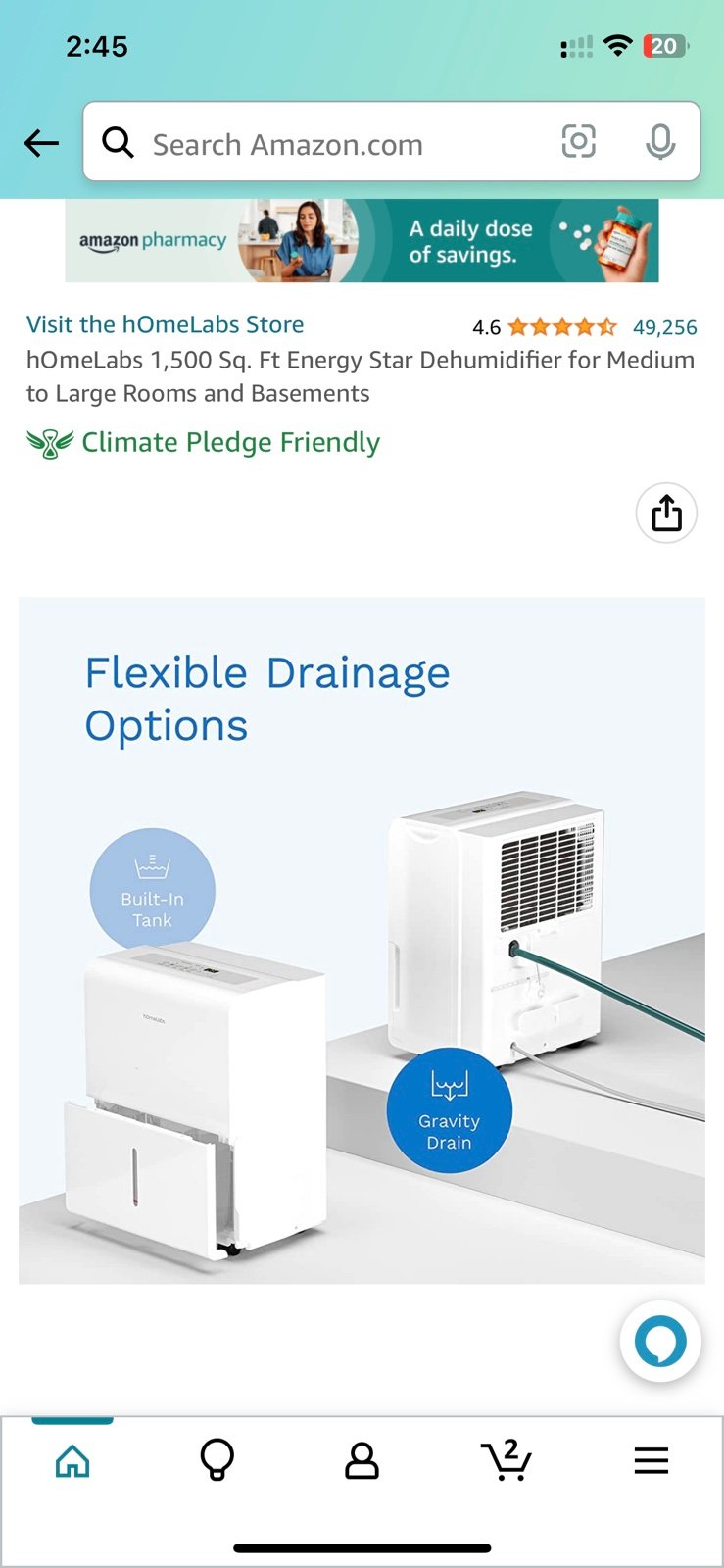Open the camera lens search icon
724x1568 pixels.
point(578,142)
